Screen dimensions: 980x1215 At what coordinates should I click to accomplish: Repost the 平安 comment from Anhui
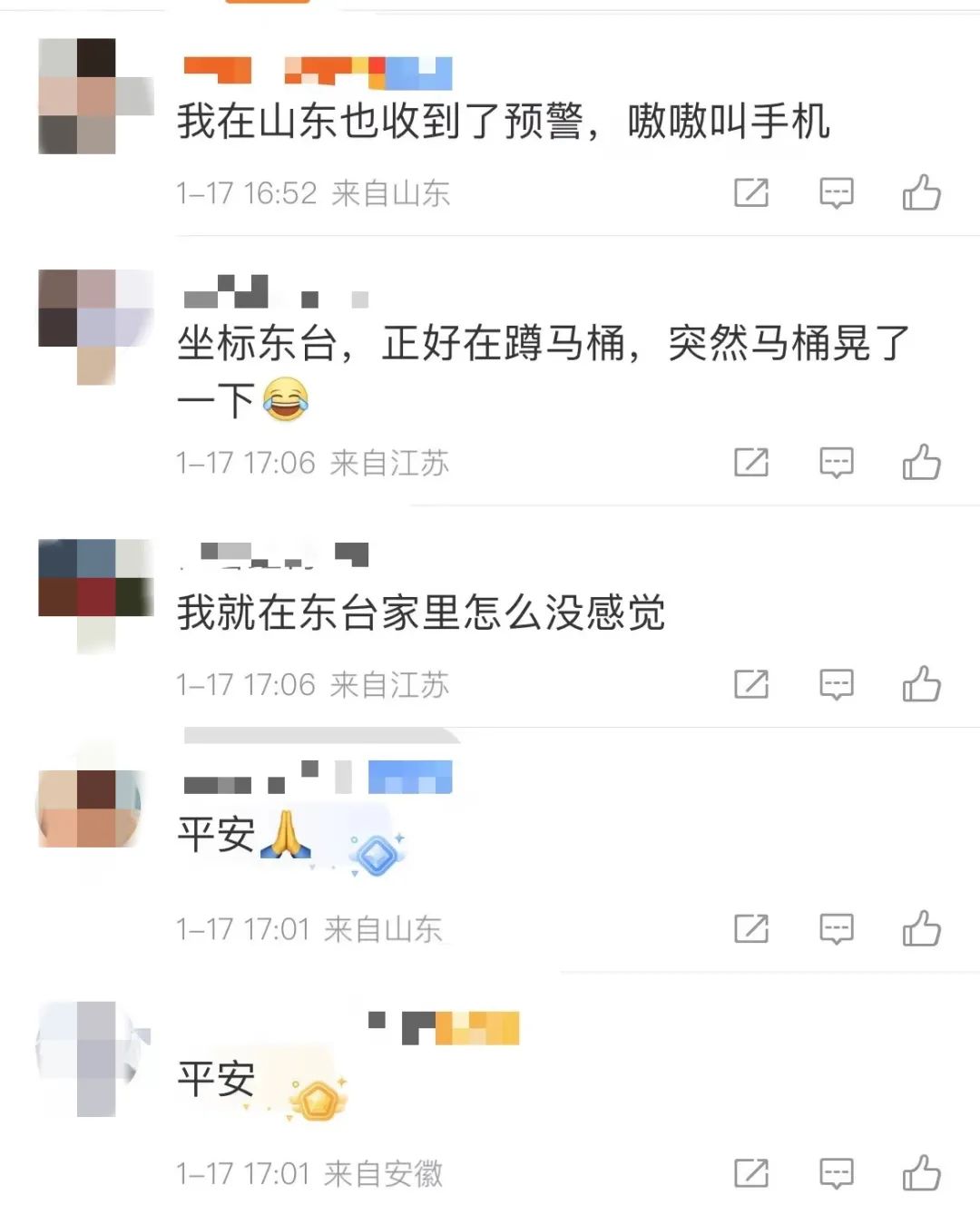pos(751,1173)
